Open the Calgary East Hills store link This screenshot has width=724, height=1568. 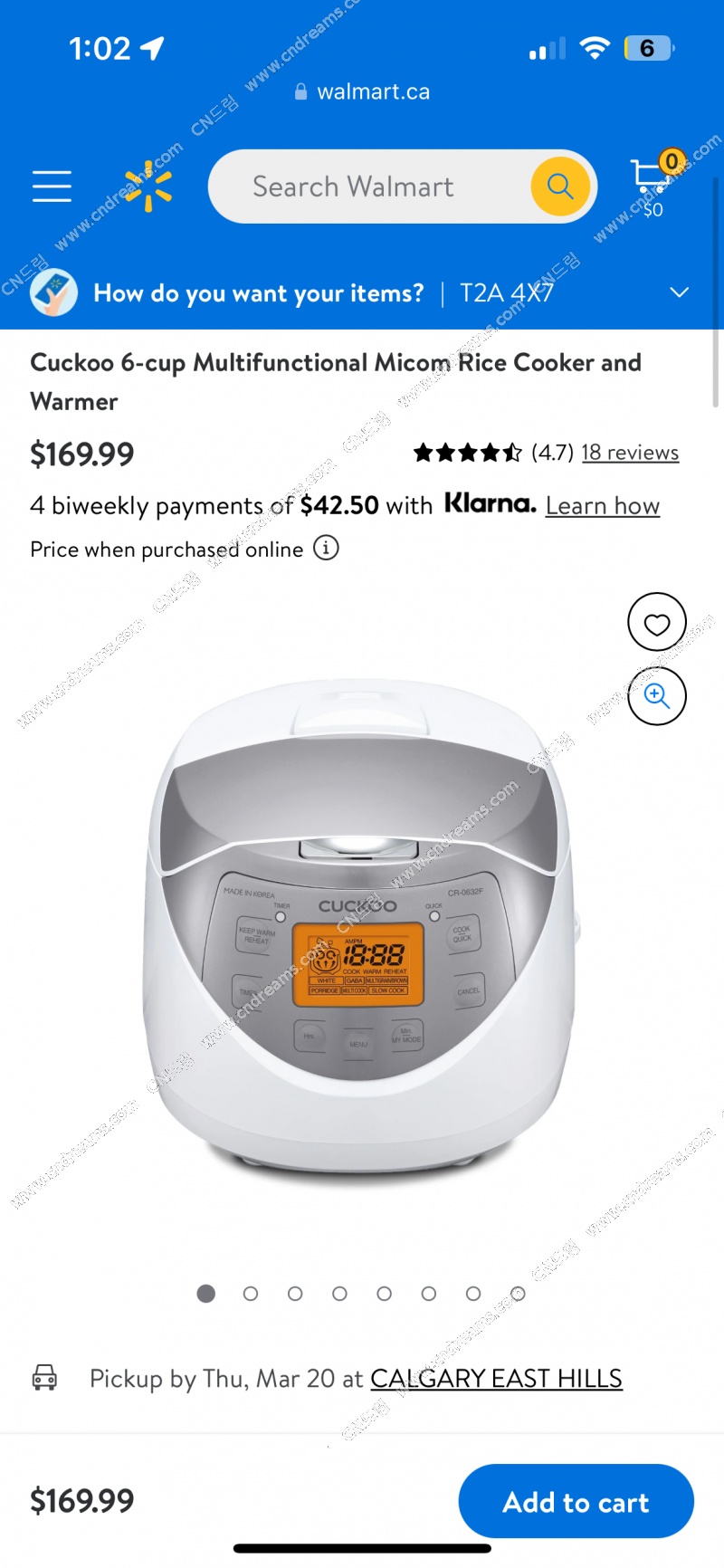[x=496, y=1378]
